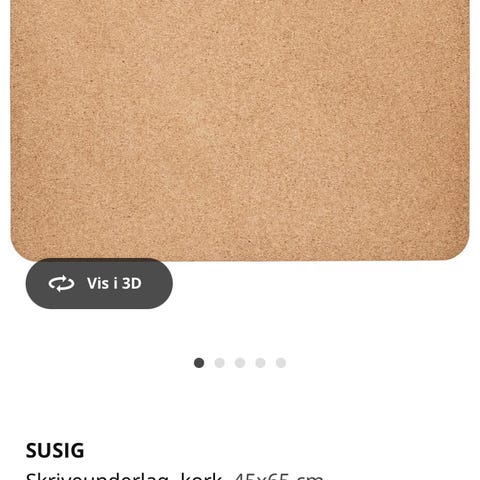Open the SUSIG cork pad product image
The height and width of the screenshot is (480, 480).
(240, 130)
